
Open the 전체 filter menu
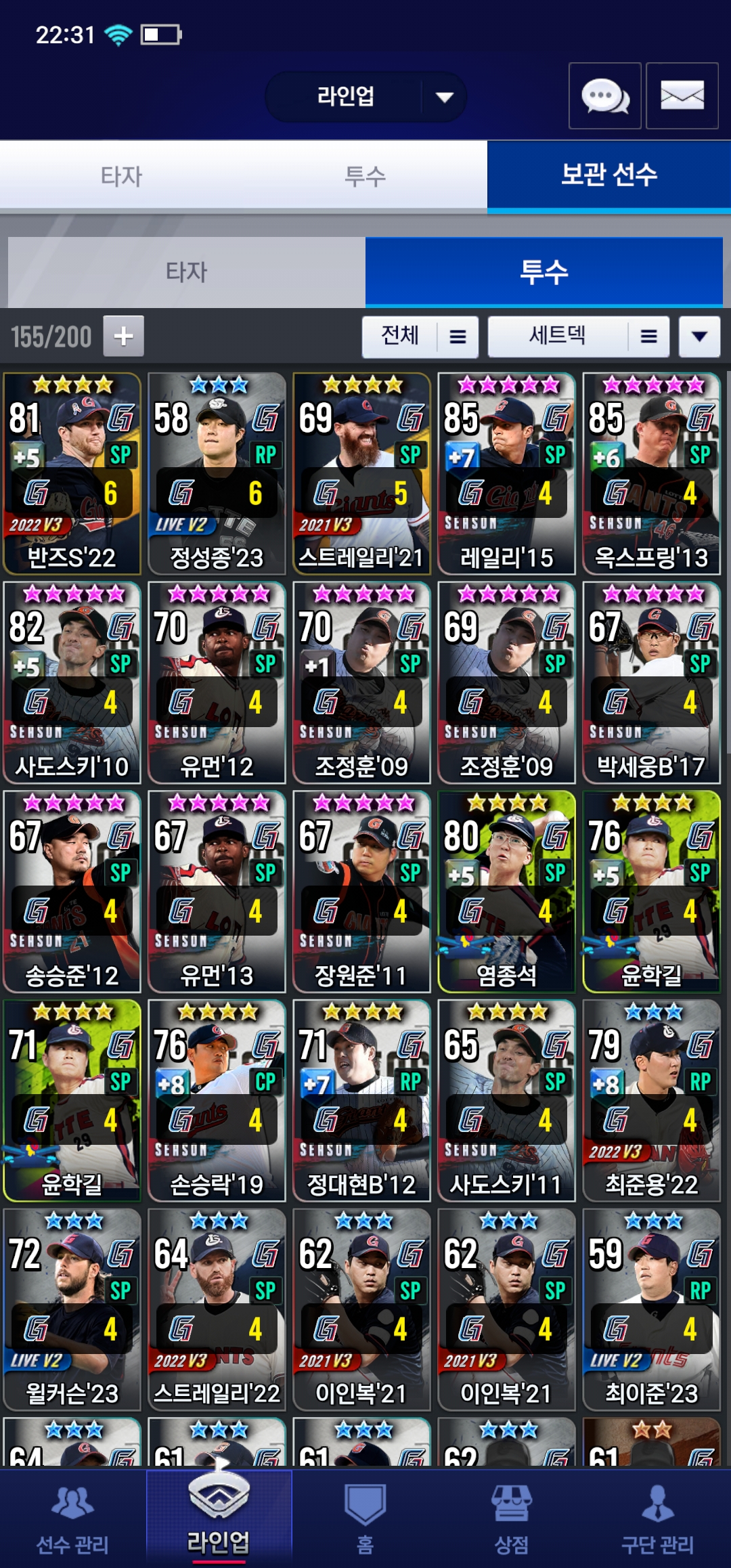pyautogui.click(x=420, y=336)
